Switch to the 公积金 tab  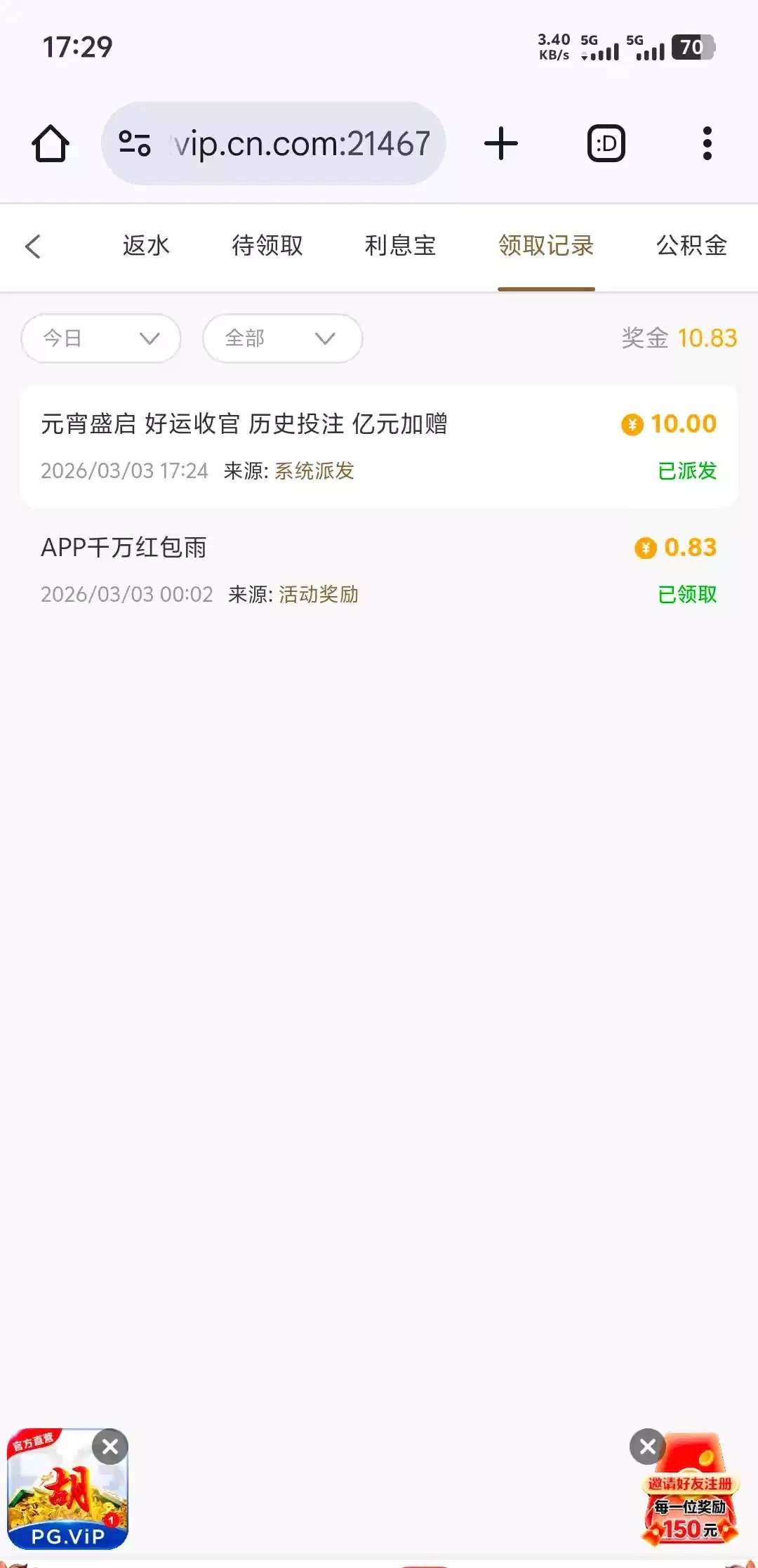(x=691, y=246)
